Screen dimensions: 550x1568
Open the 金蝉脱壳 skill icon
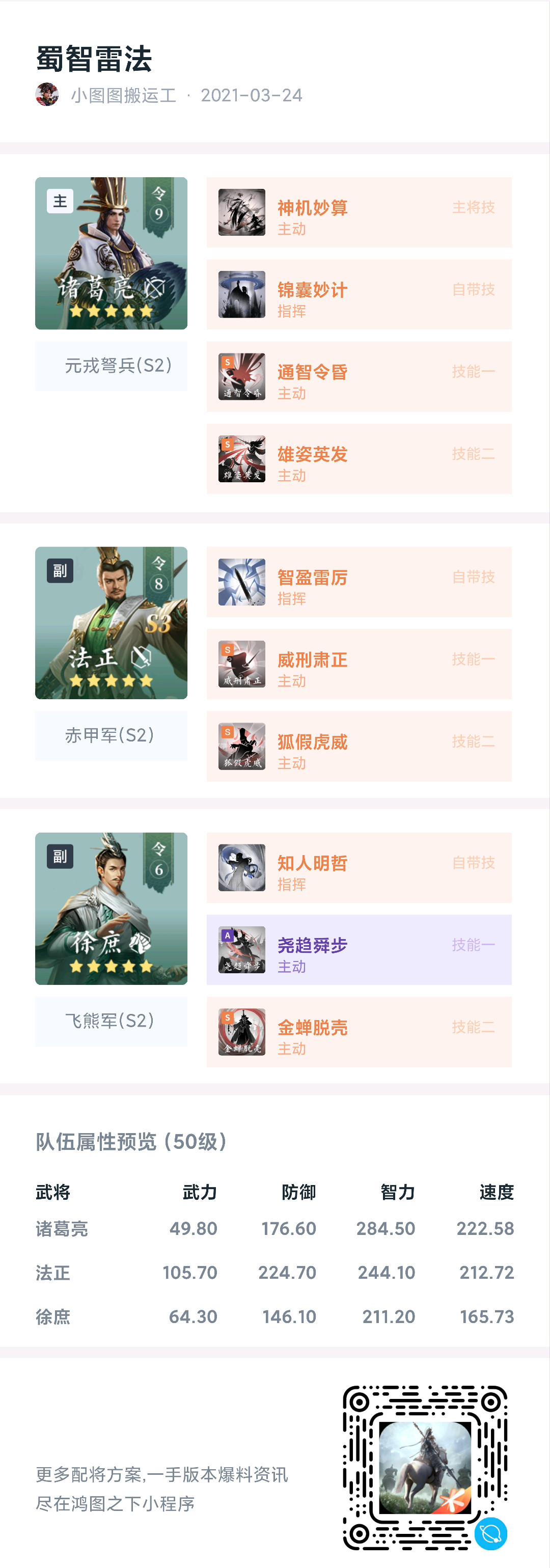tap(241, 1033)
